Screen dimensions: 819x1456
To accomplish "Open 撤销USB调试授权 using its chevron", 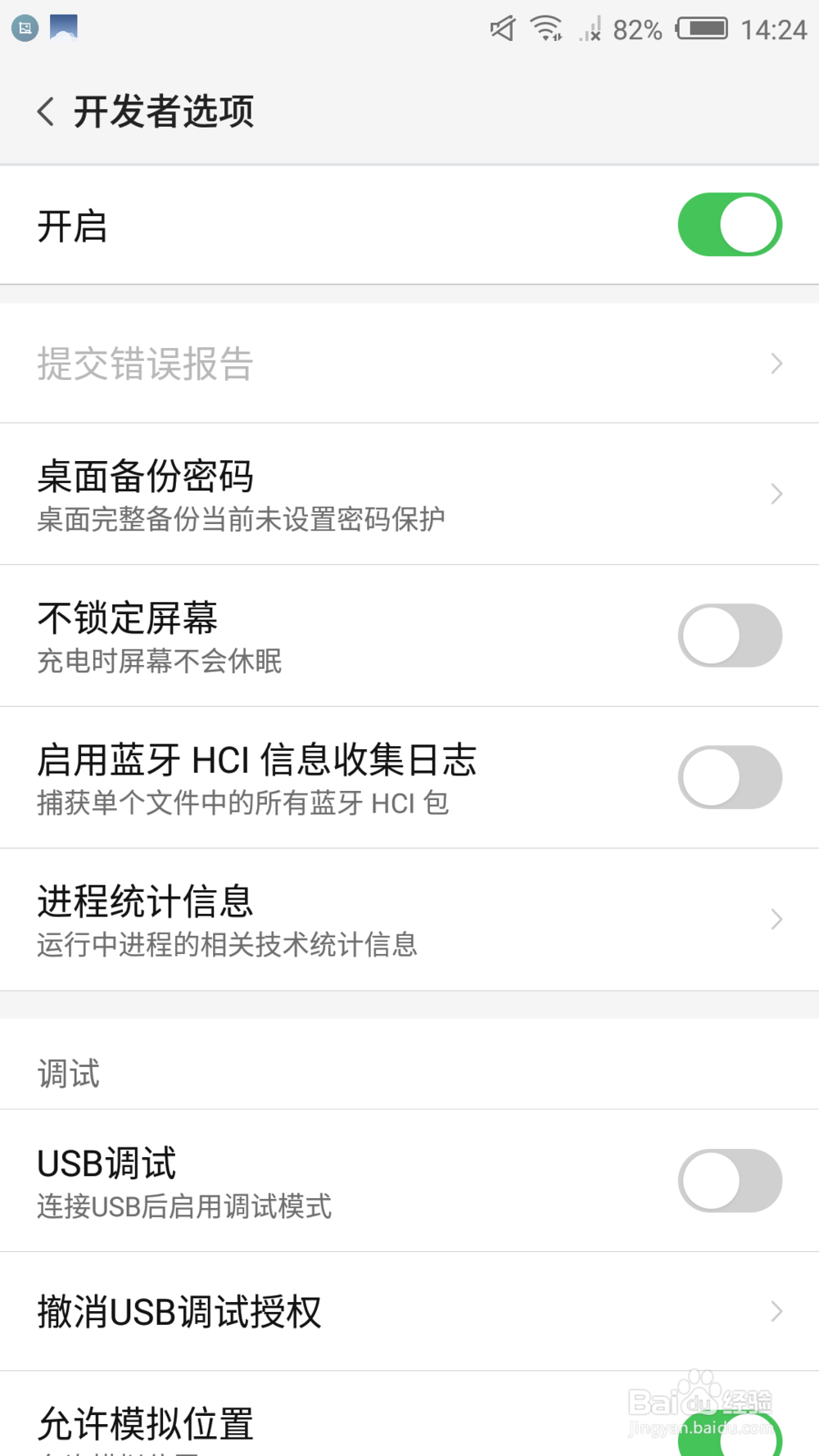I will pyautogui.click(x=776, y=1311).
